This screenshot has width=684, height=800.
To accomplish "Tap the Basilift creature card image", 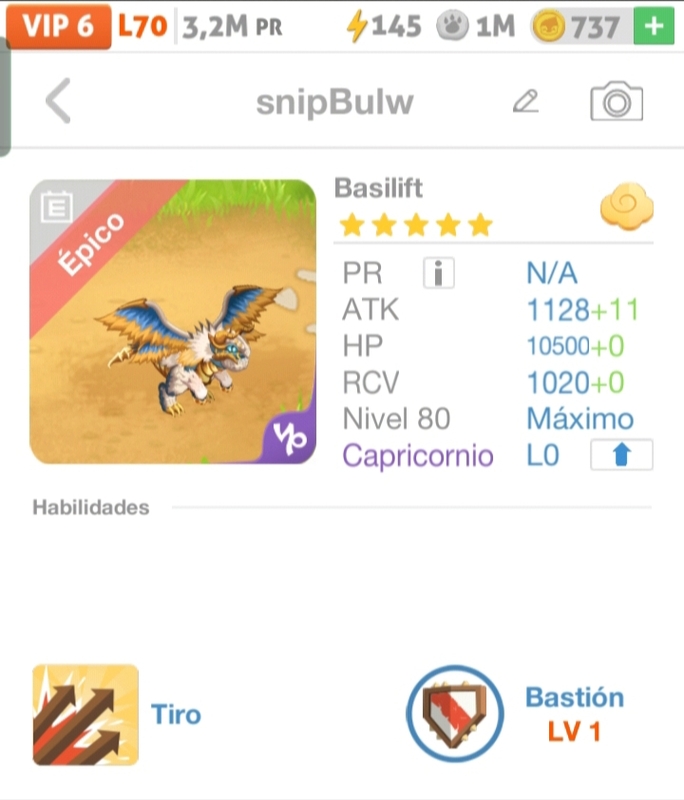I will coord(173,322).
